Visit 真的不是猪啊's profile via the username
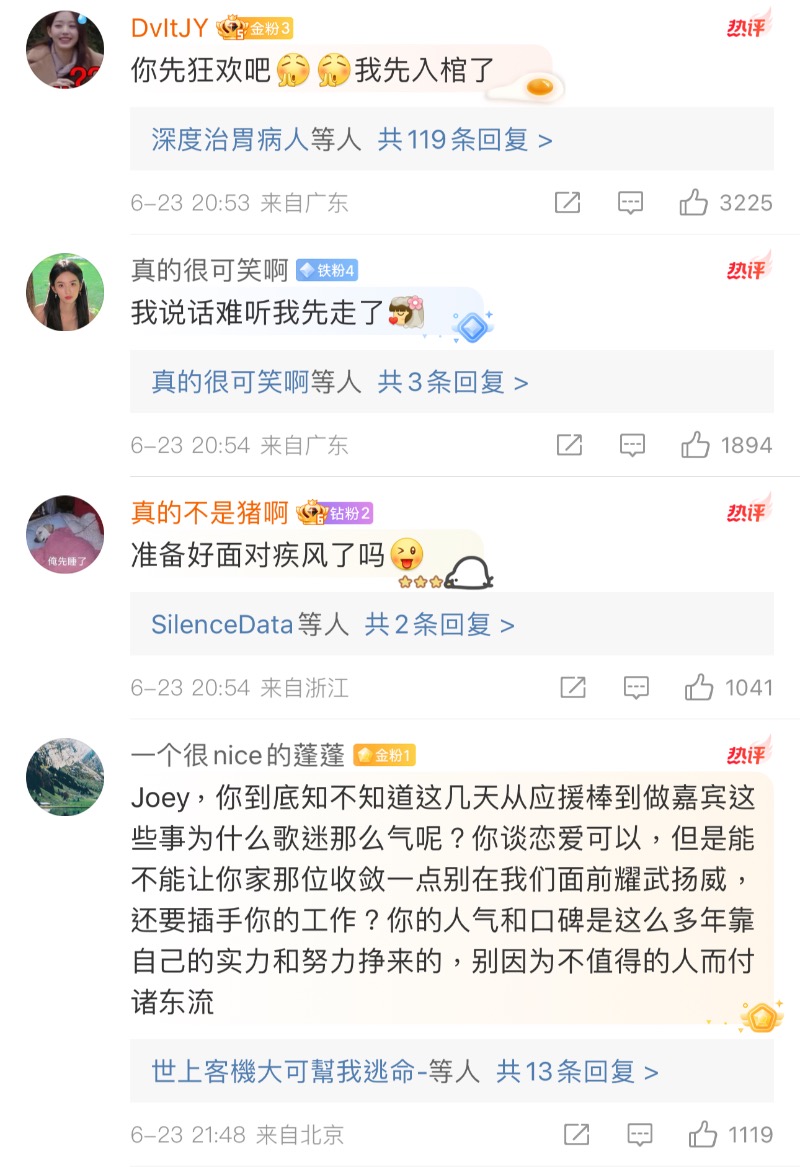 (x=209, y=513)
